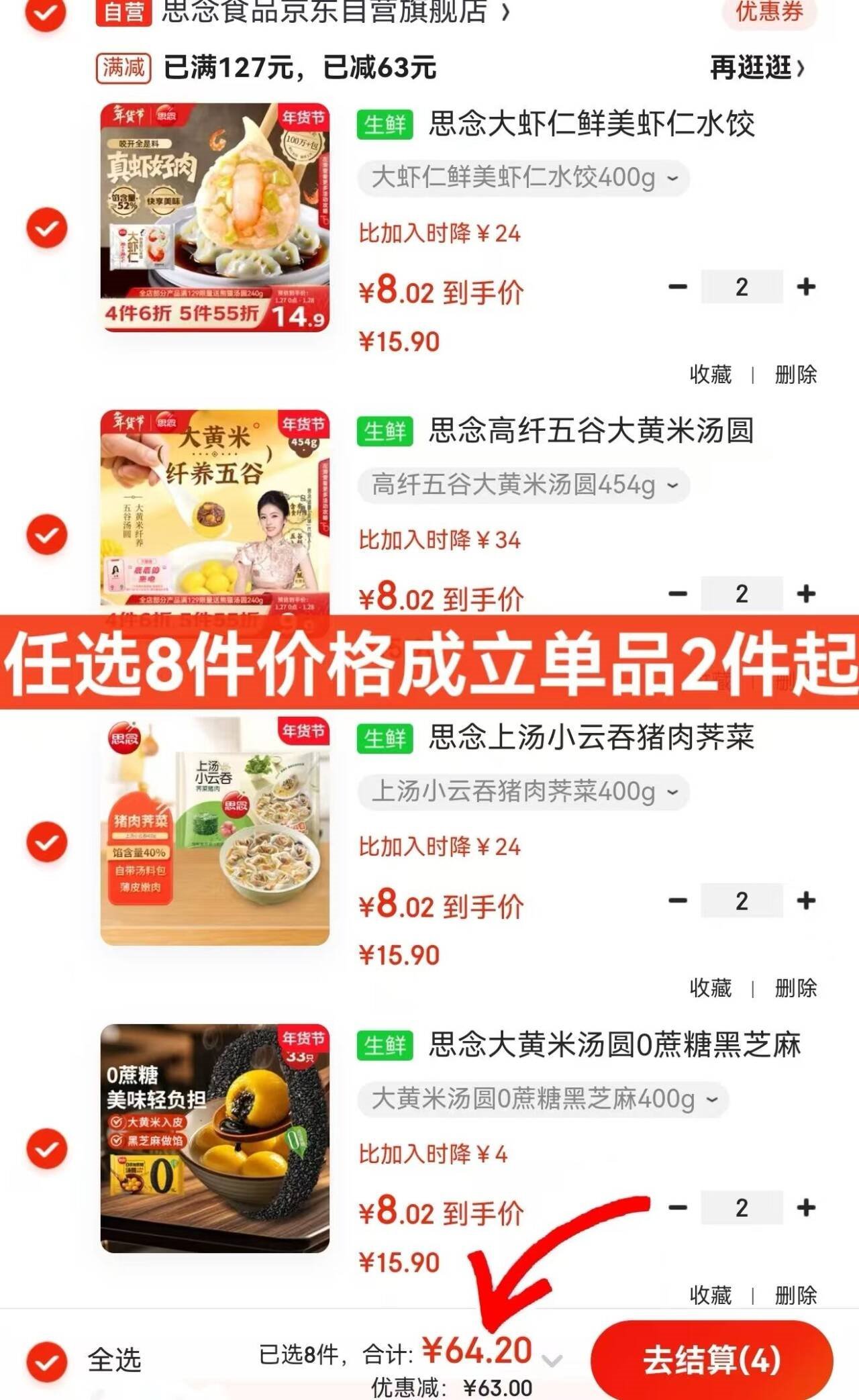Expand the 合计 price details chevron
The image size is (859, 1400).
coord(552,1361)
